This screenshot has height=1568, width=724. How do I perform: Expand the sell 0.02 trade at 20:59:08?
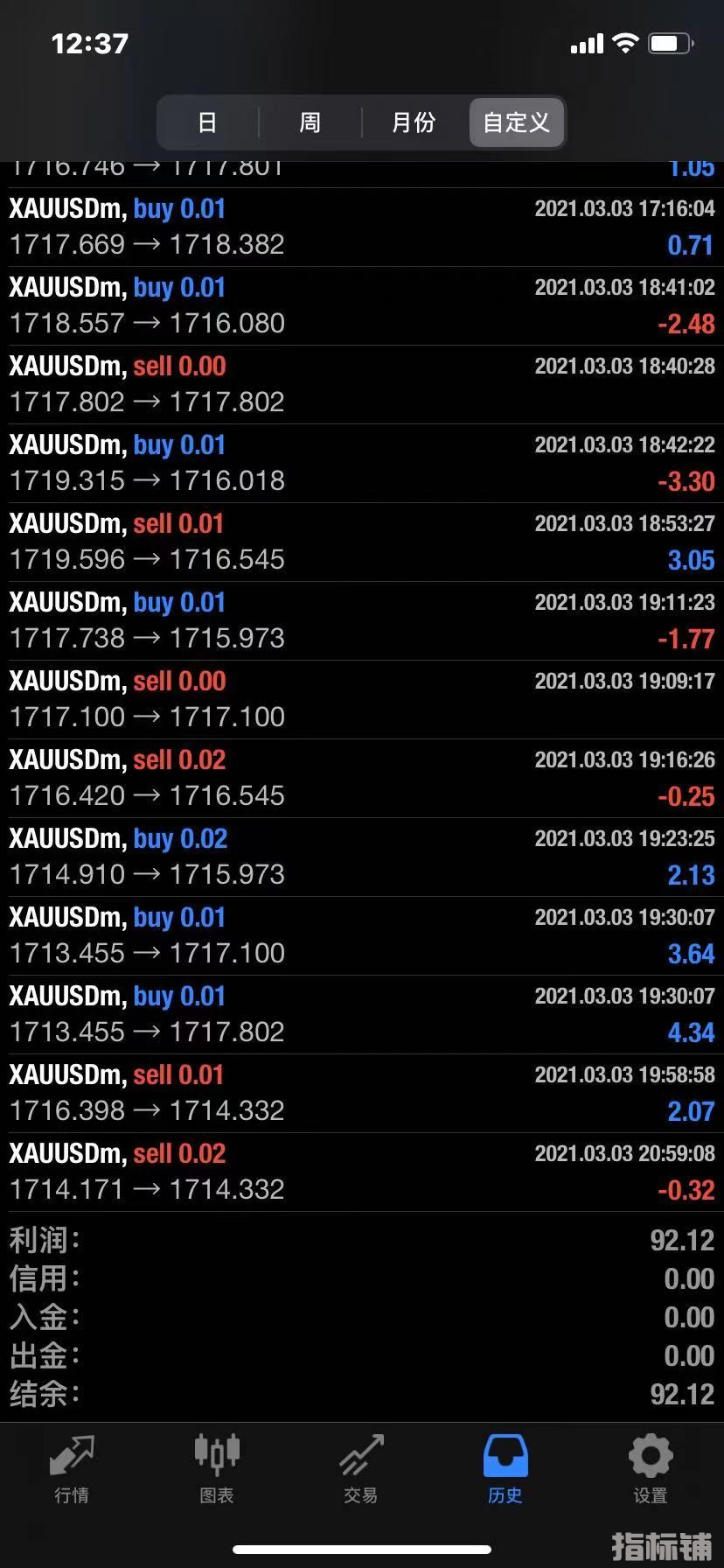click(362, 1172)
